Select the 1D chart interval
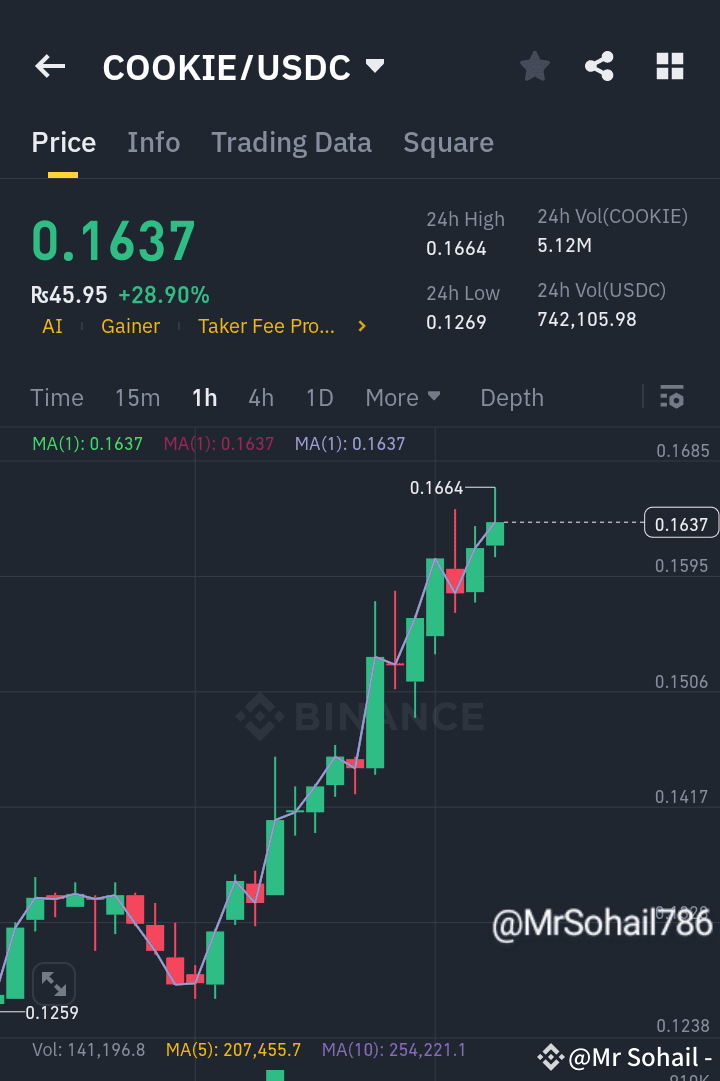Viewport: 720px width, 1081px height. [x=319, y=398]
